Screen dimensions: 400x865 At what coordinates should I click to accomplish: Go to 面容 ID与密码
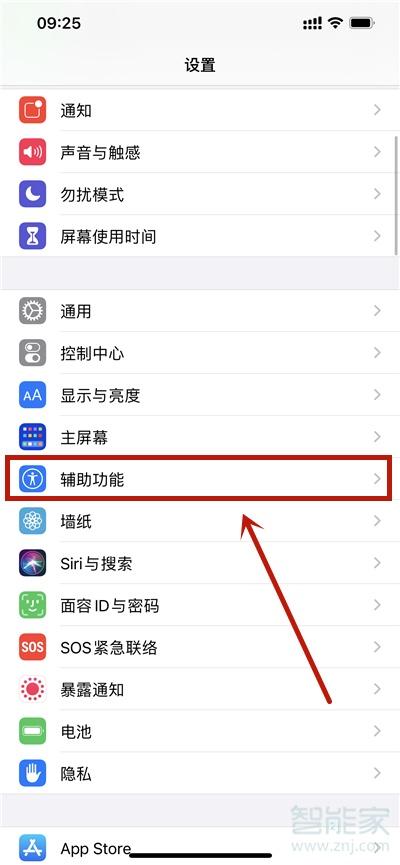coord(200,605)
